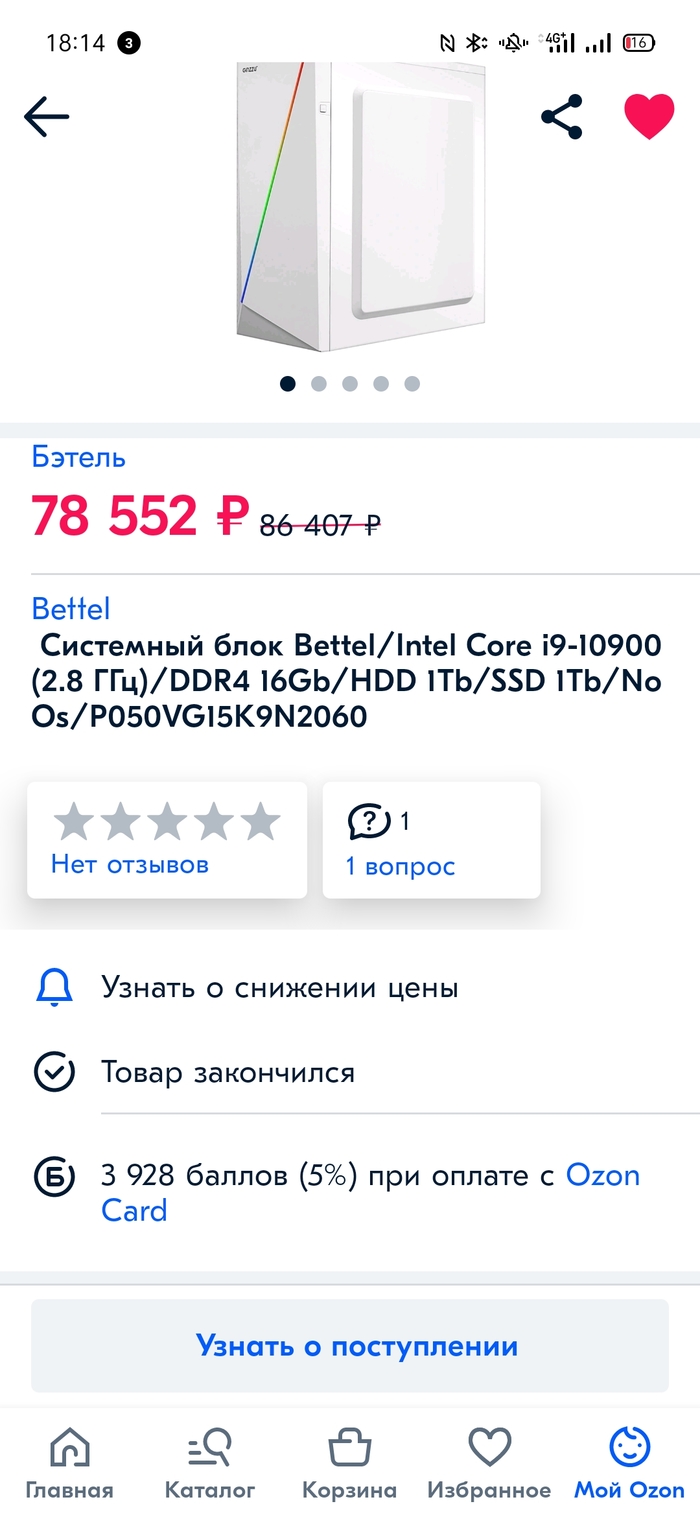This screenshot has height=1517, width=700.
Task: Switch to the Избранное tab
Action: [489, 1463]
